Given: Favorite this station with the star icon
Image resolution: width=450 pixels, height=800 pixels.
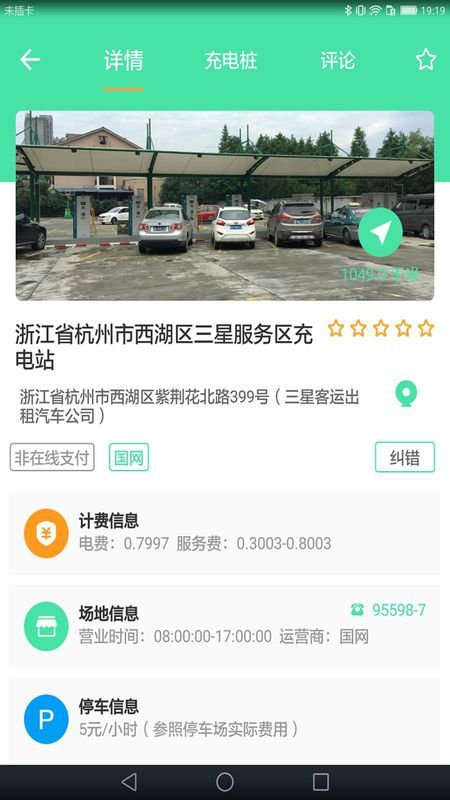Looking at the screenshot, I should [426, 60].
